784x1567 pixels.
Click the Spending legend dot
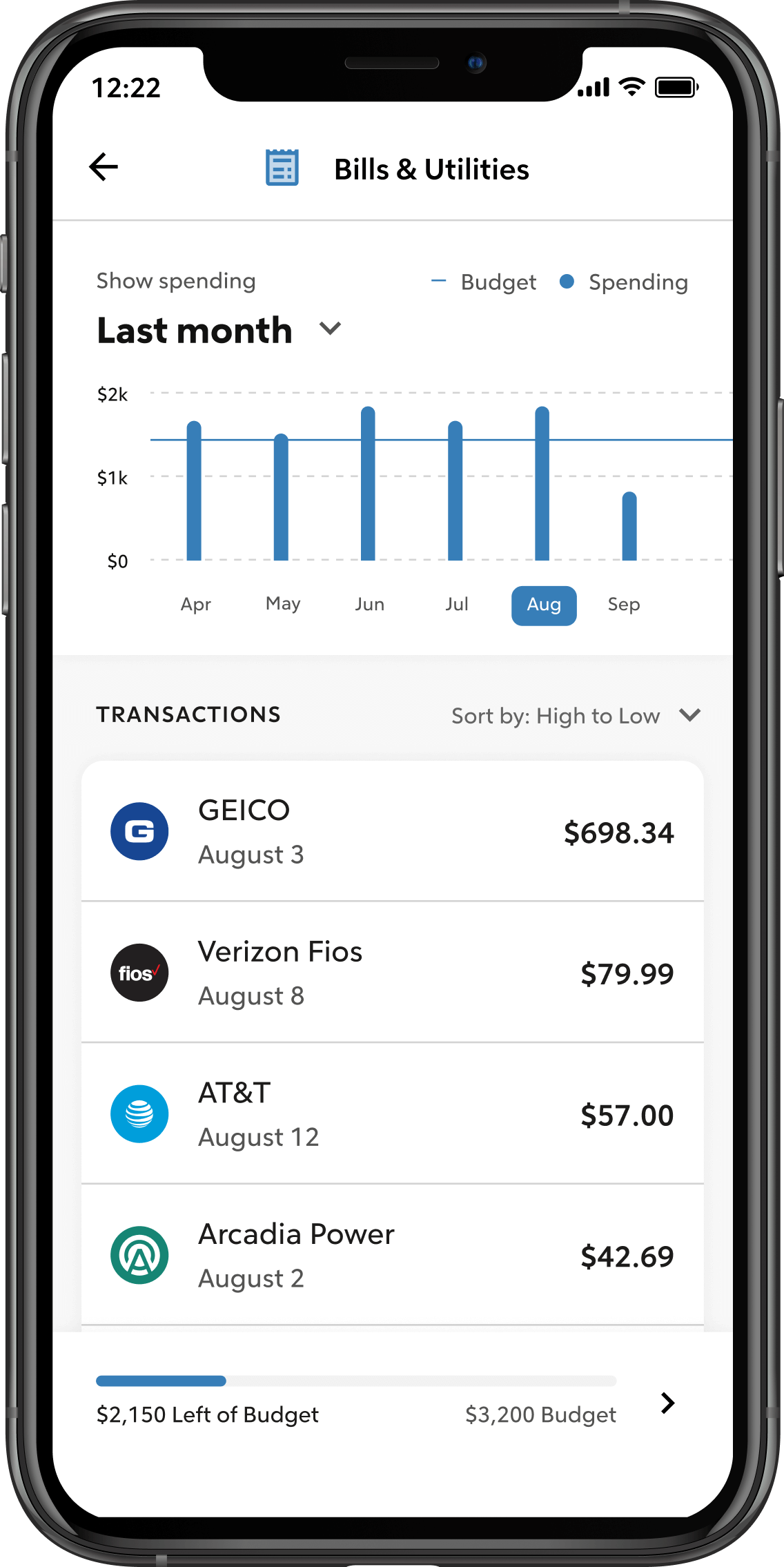click(567, 282)
